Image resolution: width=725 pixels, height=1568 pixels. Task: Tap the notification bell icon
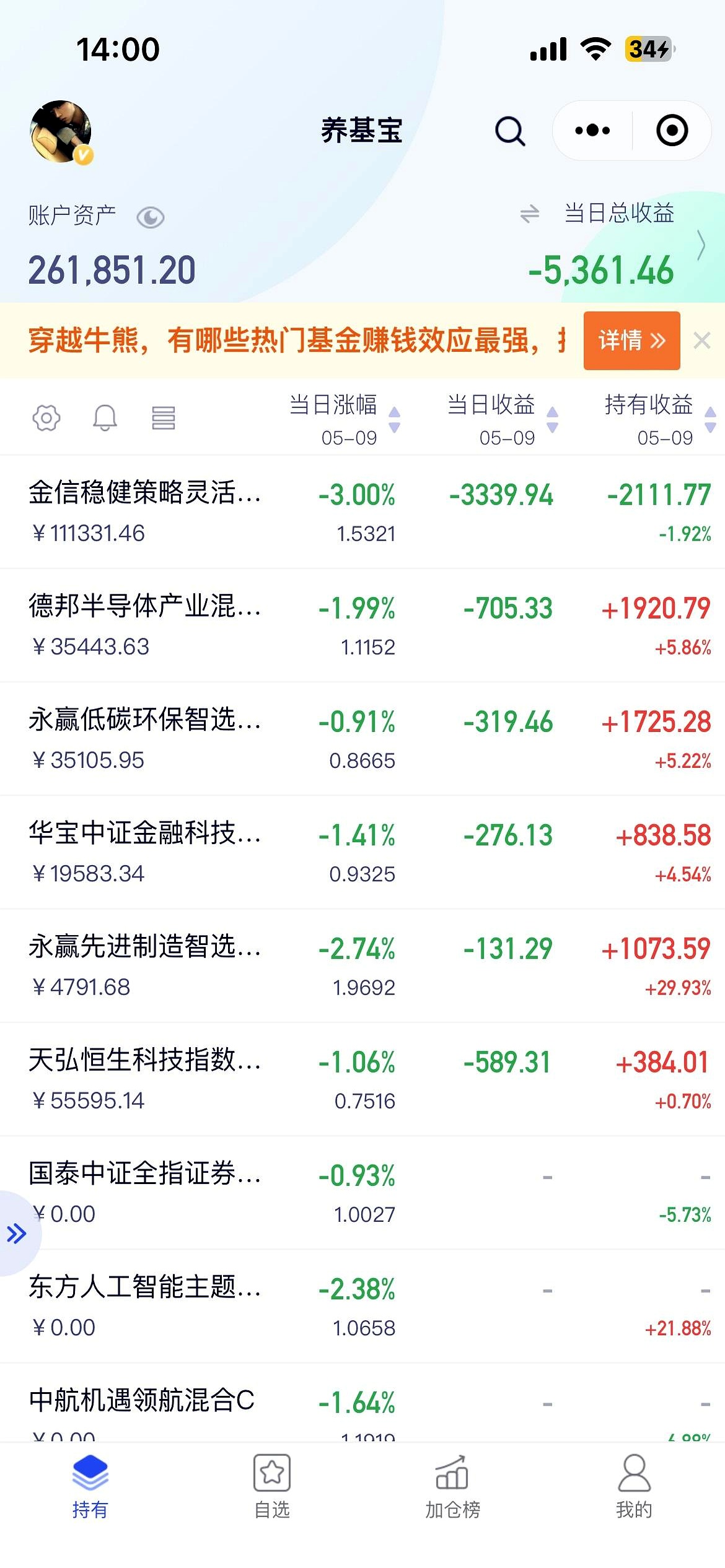[x=104, y=418]
